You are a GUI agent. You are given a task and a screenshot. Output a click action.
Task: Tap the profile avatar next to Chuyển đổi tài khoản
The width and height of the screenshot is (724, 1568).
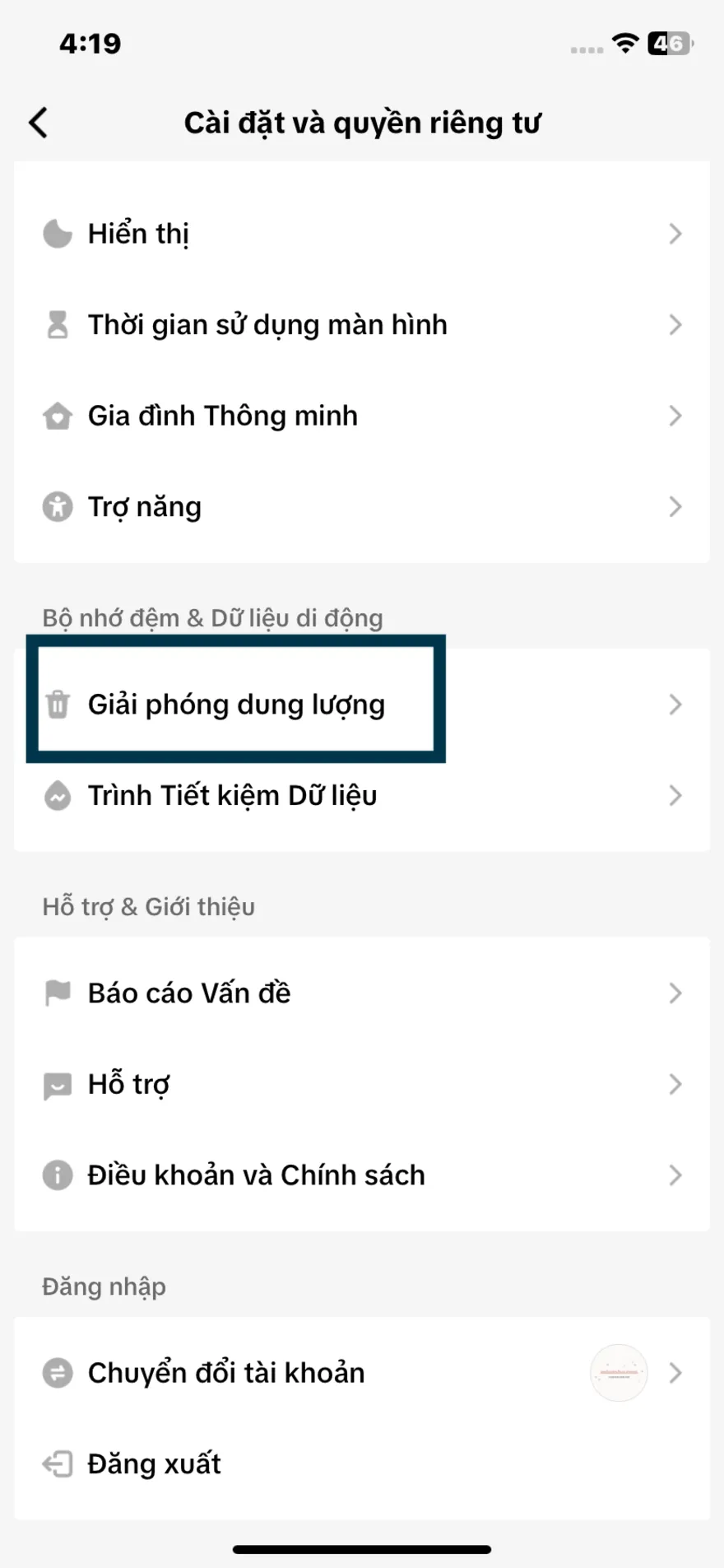coord(619,1372)
